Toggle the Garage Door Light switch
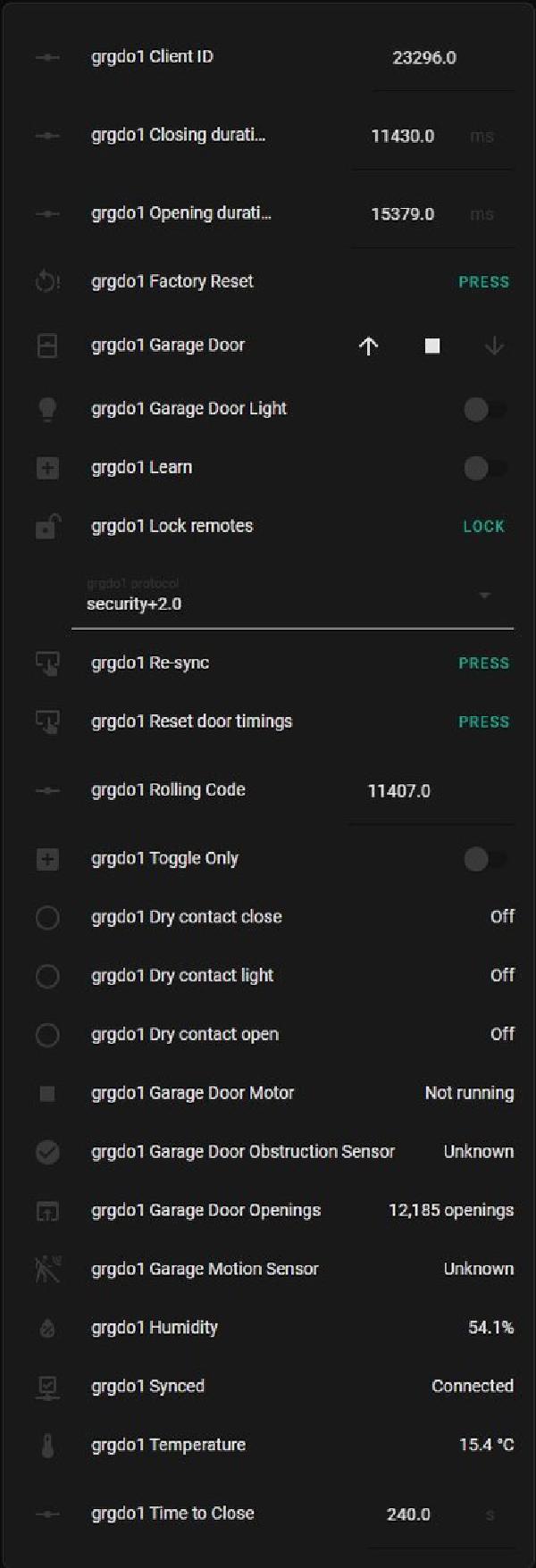Screen dimensions: 536x1568 (484, 410)
